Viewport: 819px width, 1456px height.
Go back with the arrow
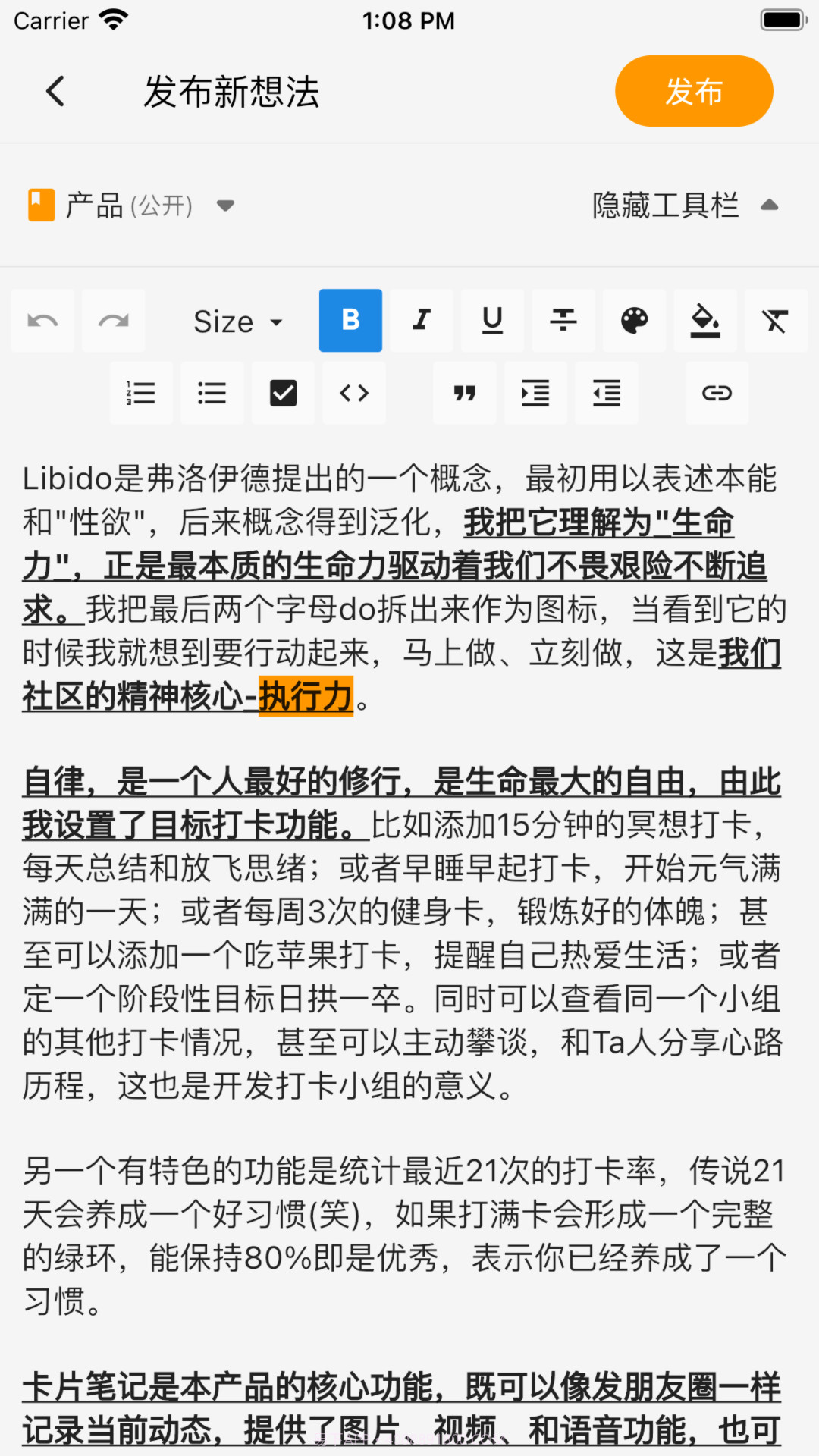54,90
